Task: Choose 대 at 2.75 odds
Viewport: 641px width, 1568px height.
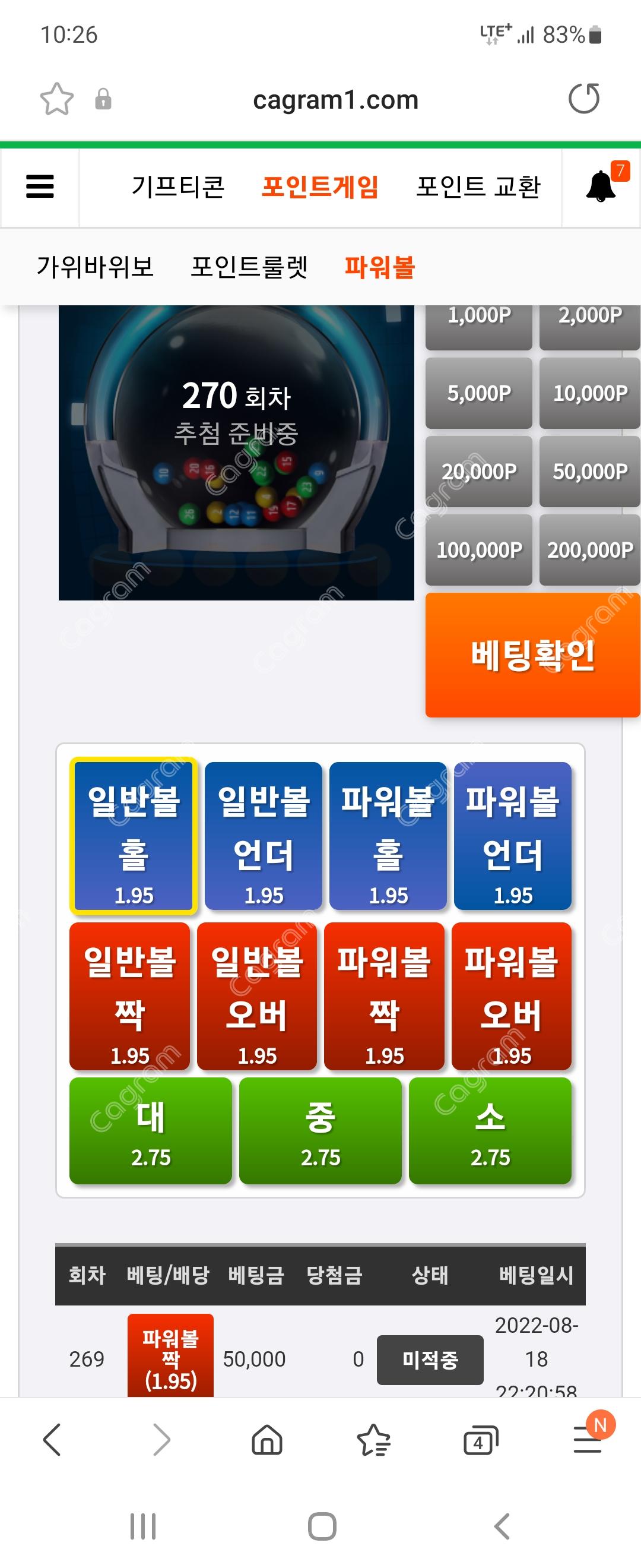Action: [150, 1130]
